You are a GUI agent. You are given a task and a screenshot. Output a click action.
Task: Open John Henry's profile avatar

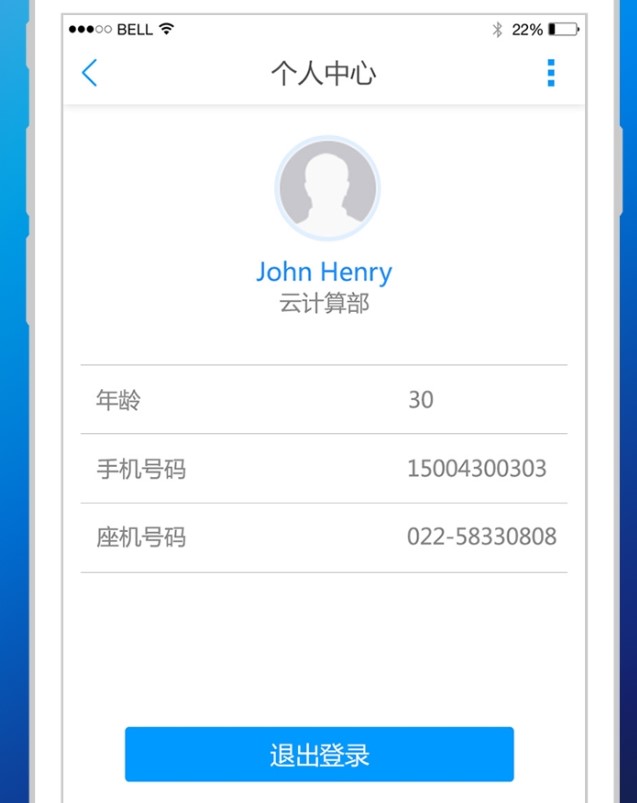[x=327, y=189]
